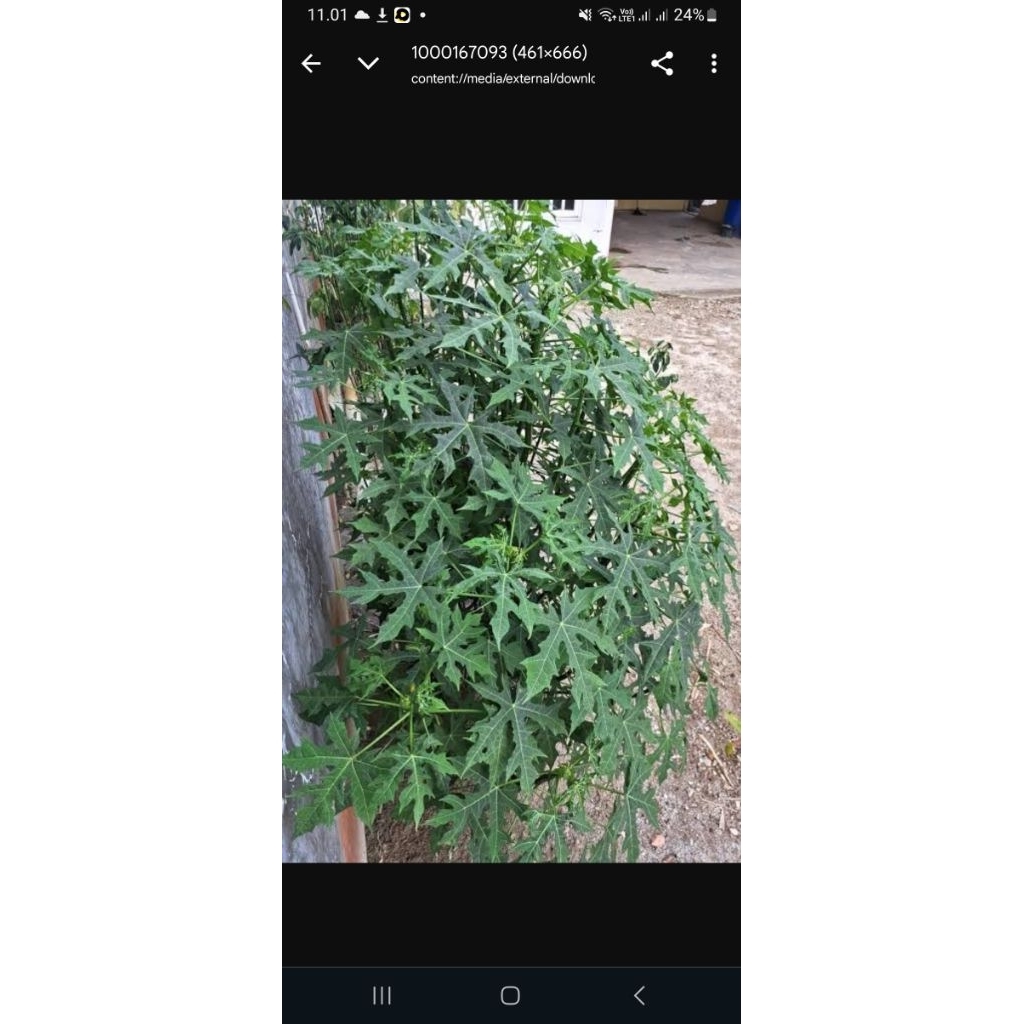Tap the back arrow in the top bar

311,64
